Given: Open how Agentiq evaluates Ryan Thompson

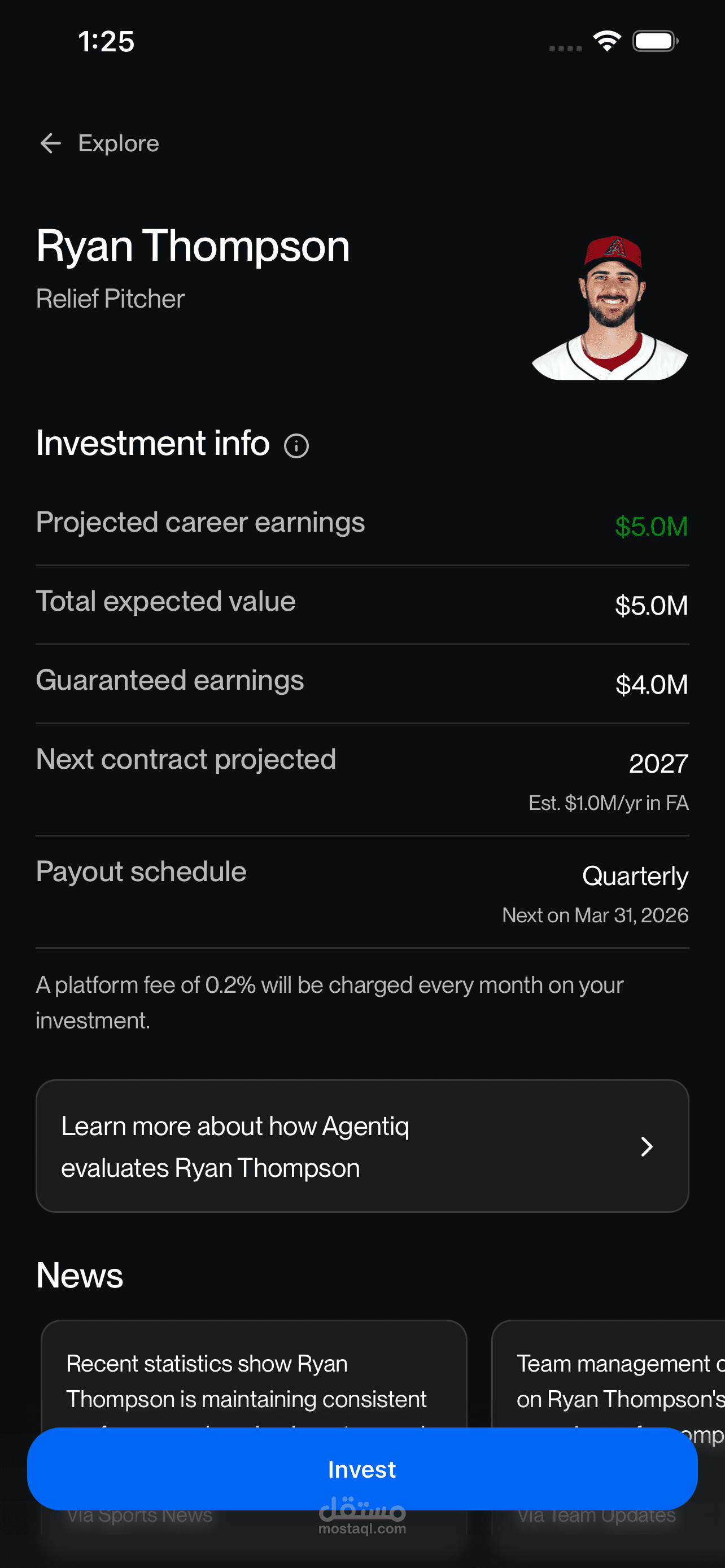Looking at the screenshot, I should point(361,1146).
